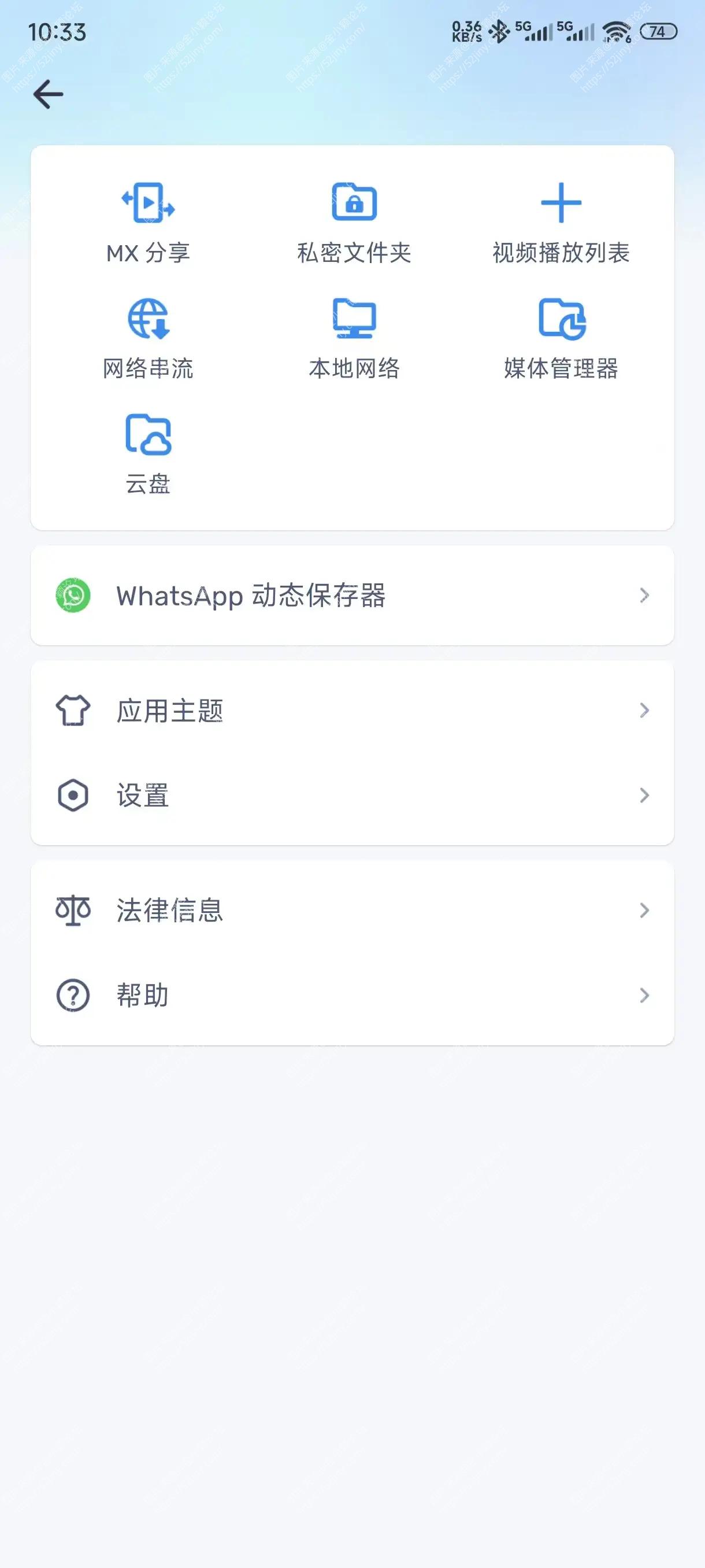Expand 帮助 using the right chevron
The height and width of the screenshot is (1568, 705).
tap(644, 995)
